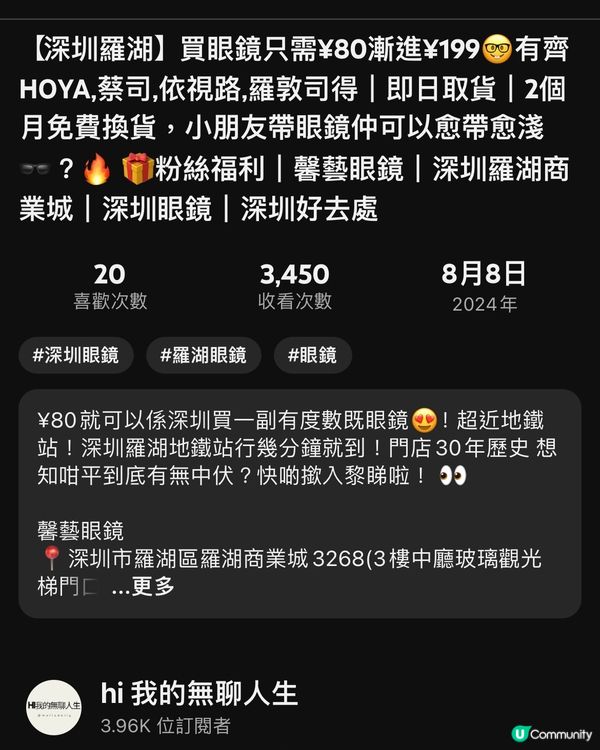
Task: Tap the #深圳眼鏡 hashtag chip
Action: coord(76,354)
